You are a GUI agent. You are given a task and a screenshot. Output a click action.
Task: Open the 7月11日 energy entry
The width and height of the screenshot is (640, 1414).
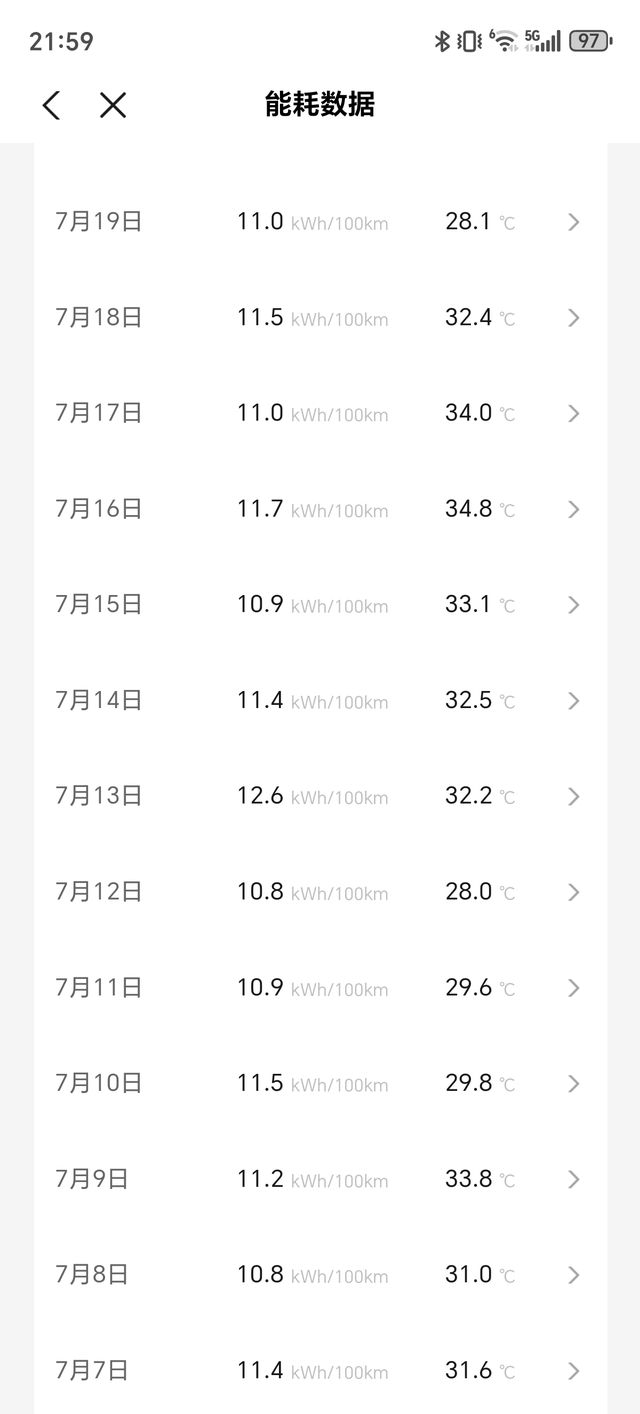click(x=320, y=988)
